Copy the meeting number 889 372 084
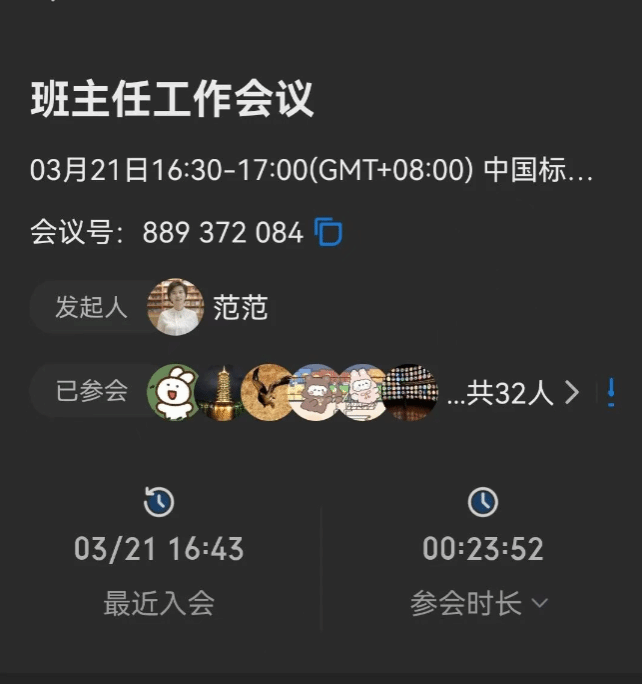Screen dimensions: 642x684 coord(328,232)
